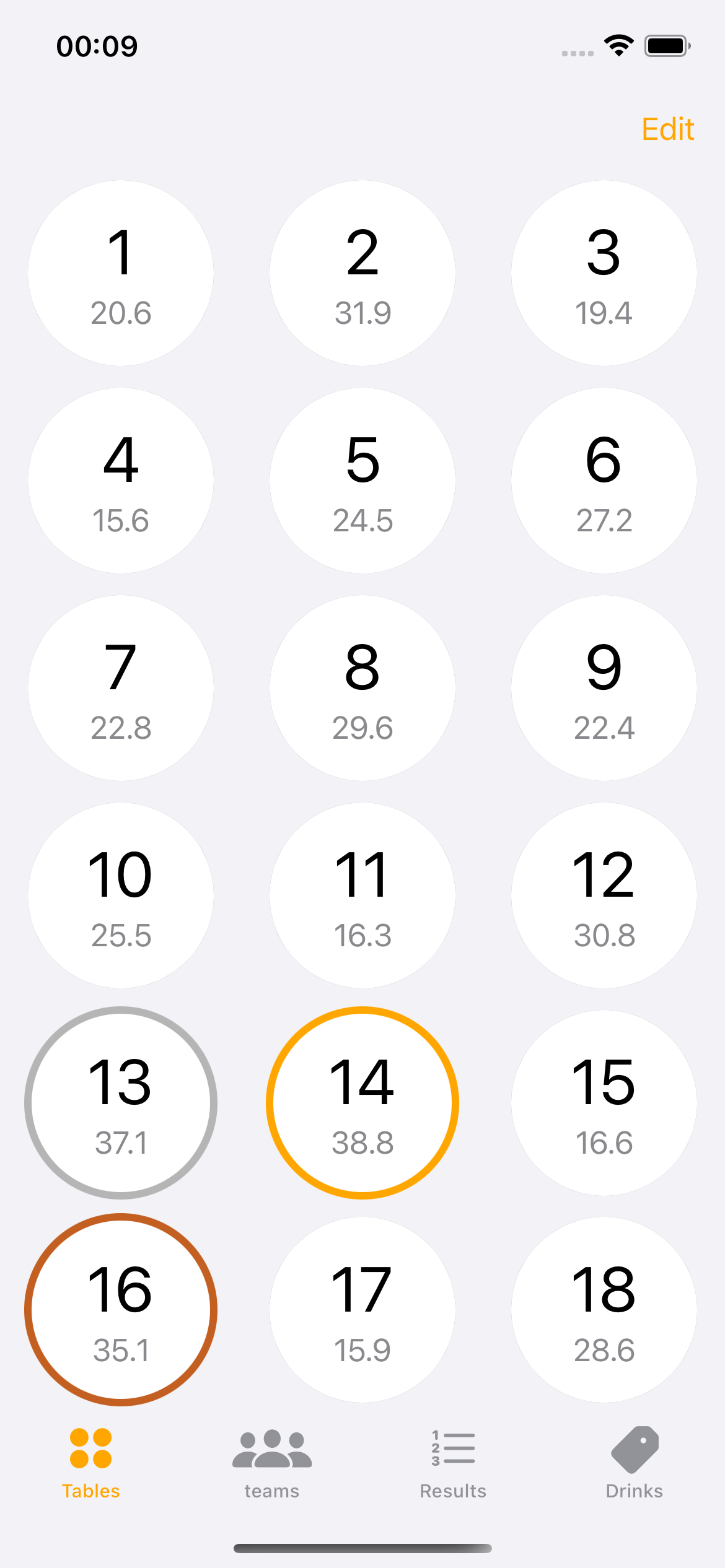
Task: Open table 18 showing 28.6
Action: 604,1310
